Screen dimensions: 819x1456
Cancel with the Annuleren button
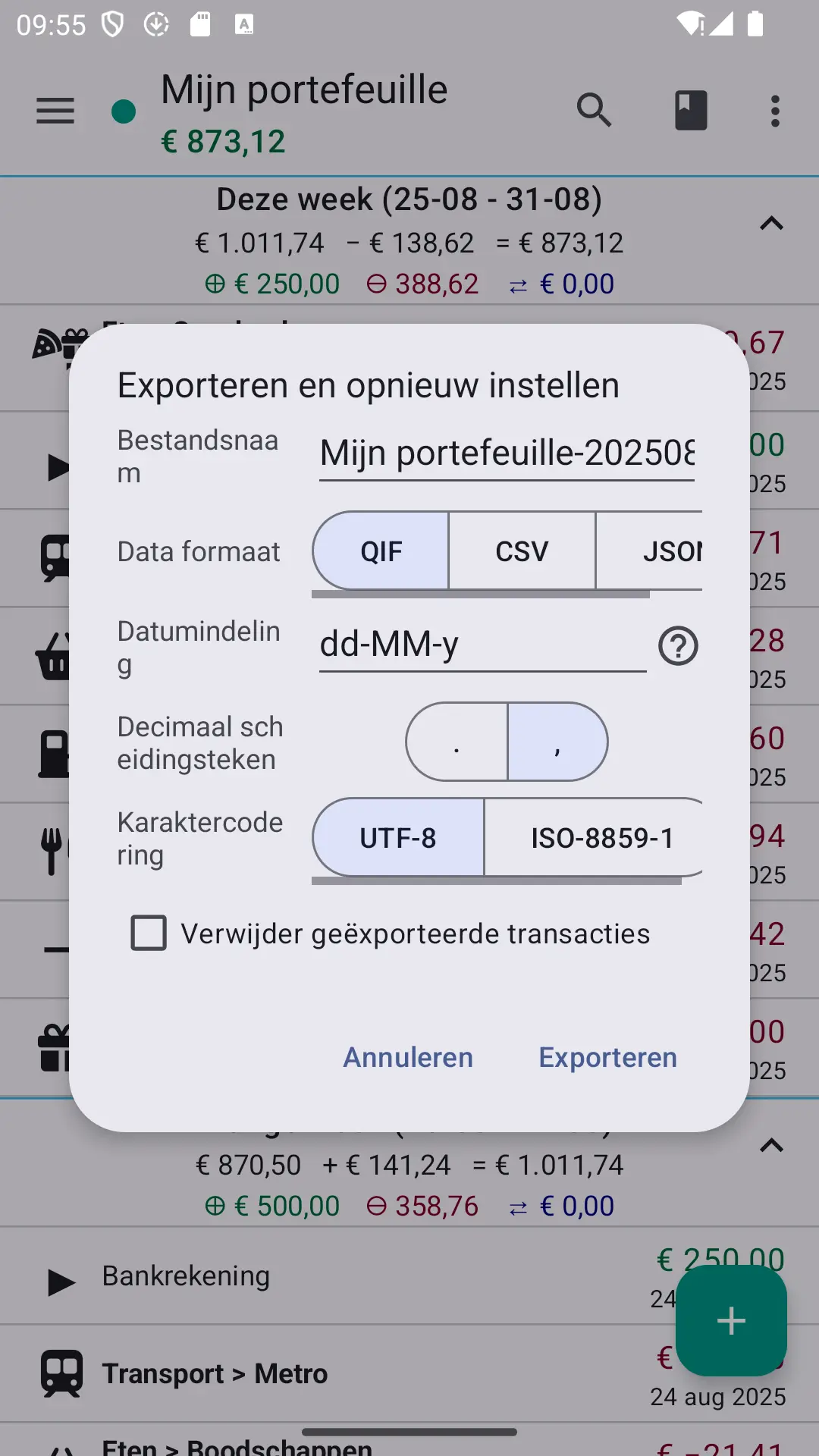[x=408, y=1058]
